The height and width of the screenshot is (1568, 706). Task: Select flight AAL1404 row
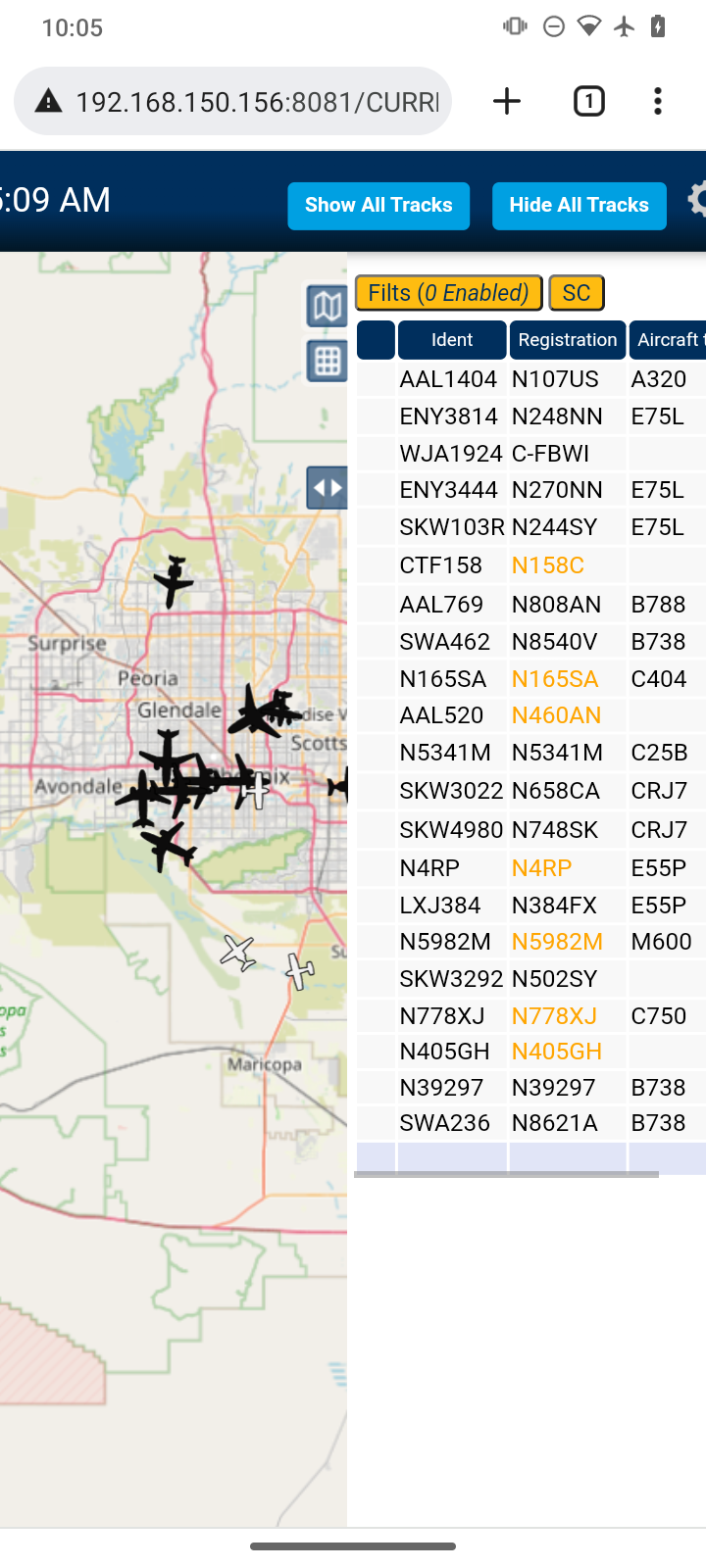530,379
